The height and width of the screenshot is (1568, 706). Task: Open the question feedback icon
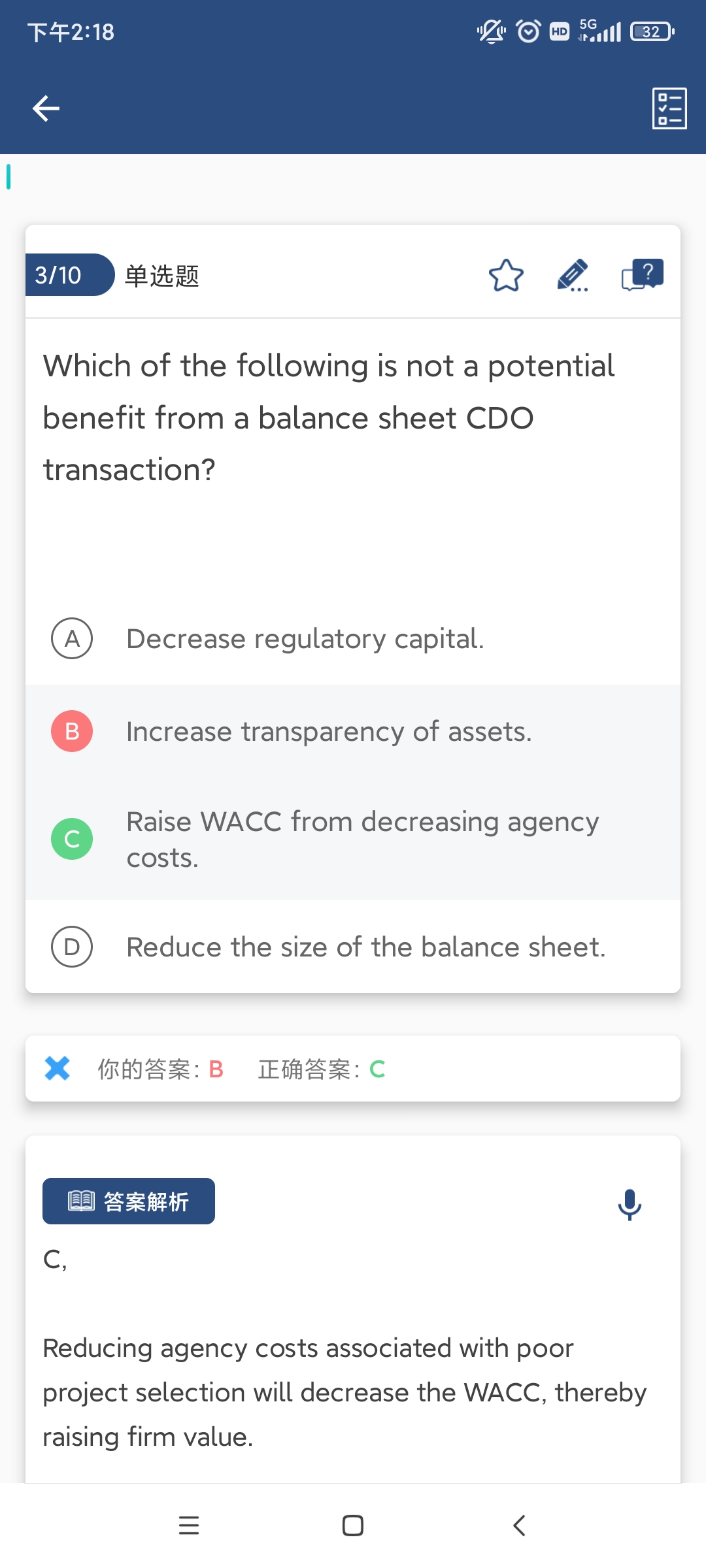point(642,275)
